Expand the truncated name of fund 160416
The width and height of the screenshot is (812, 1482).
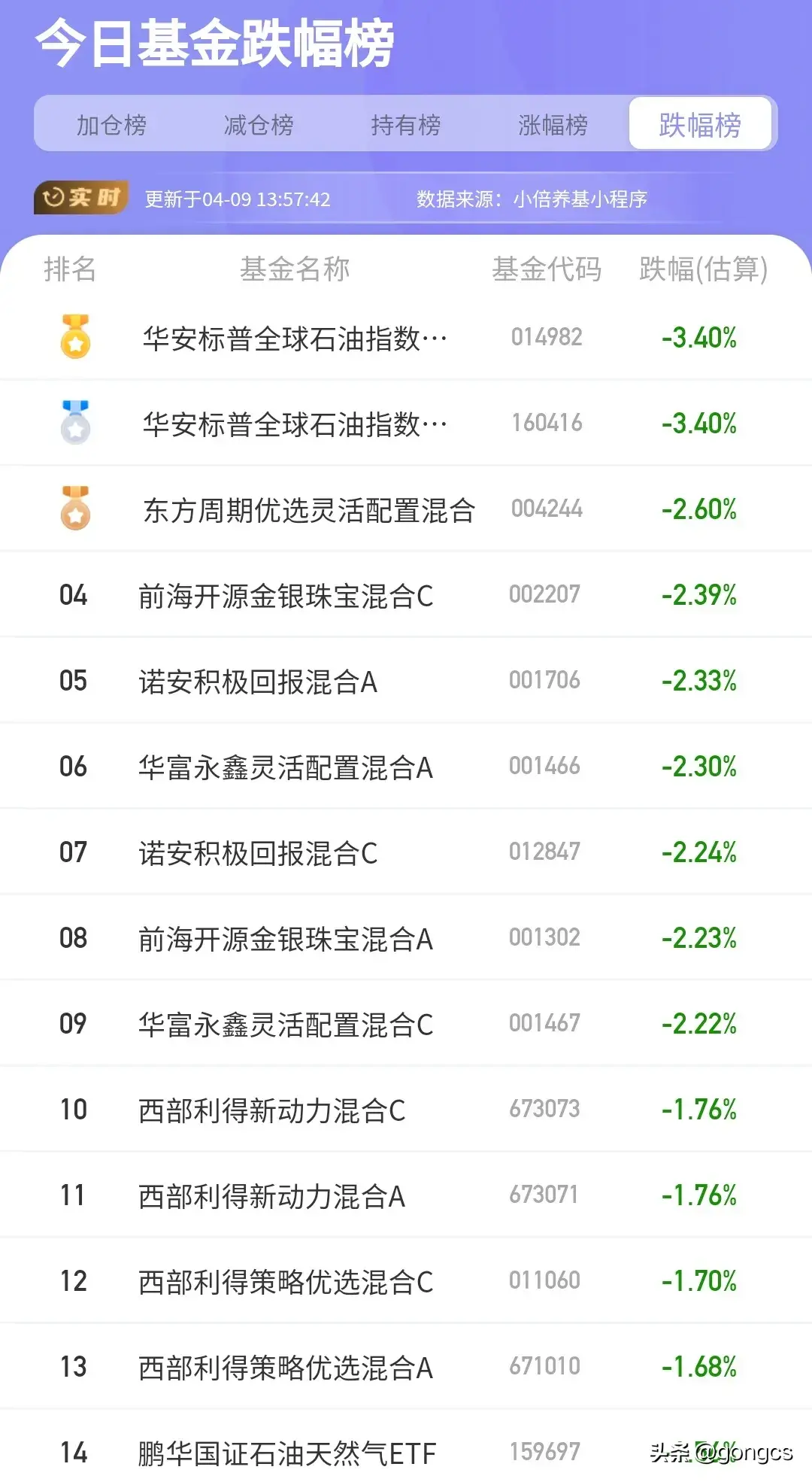[293, 422]
